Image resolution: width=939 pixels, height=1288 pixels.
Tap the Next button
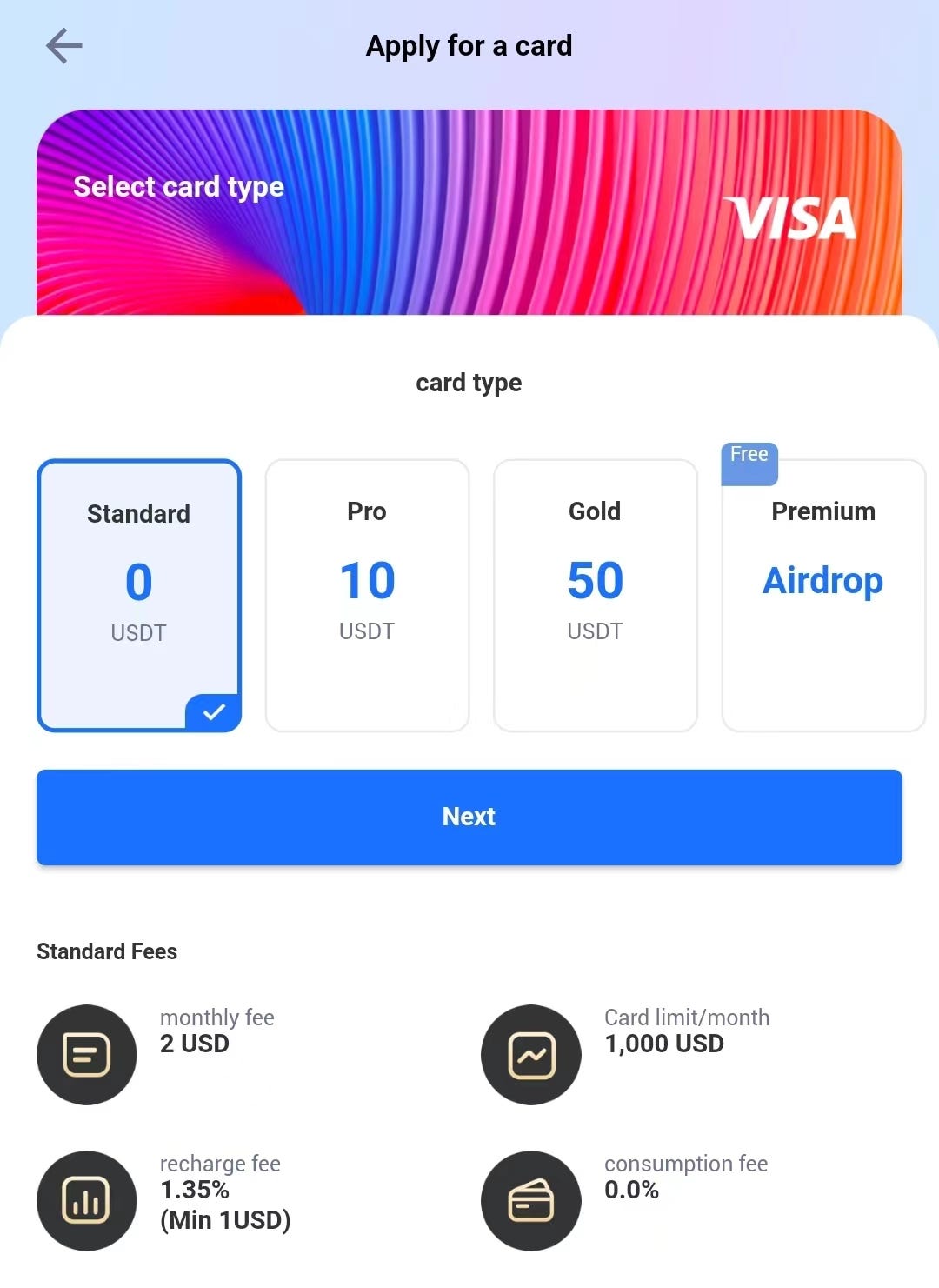coord(469,817)
